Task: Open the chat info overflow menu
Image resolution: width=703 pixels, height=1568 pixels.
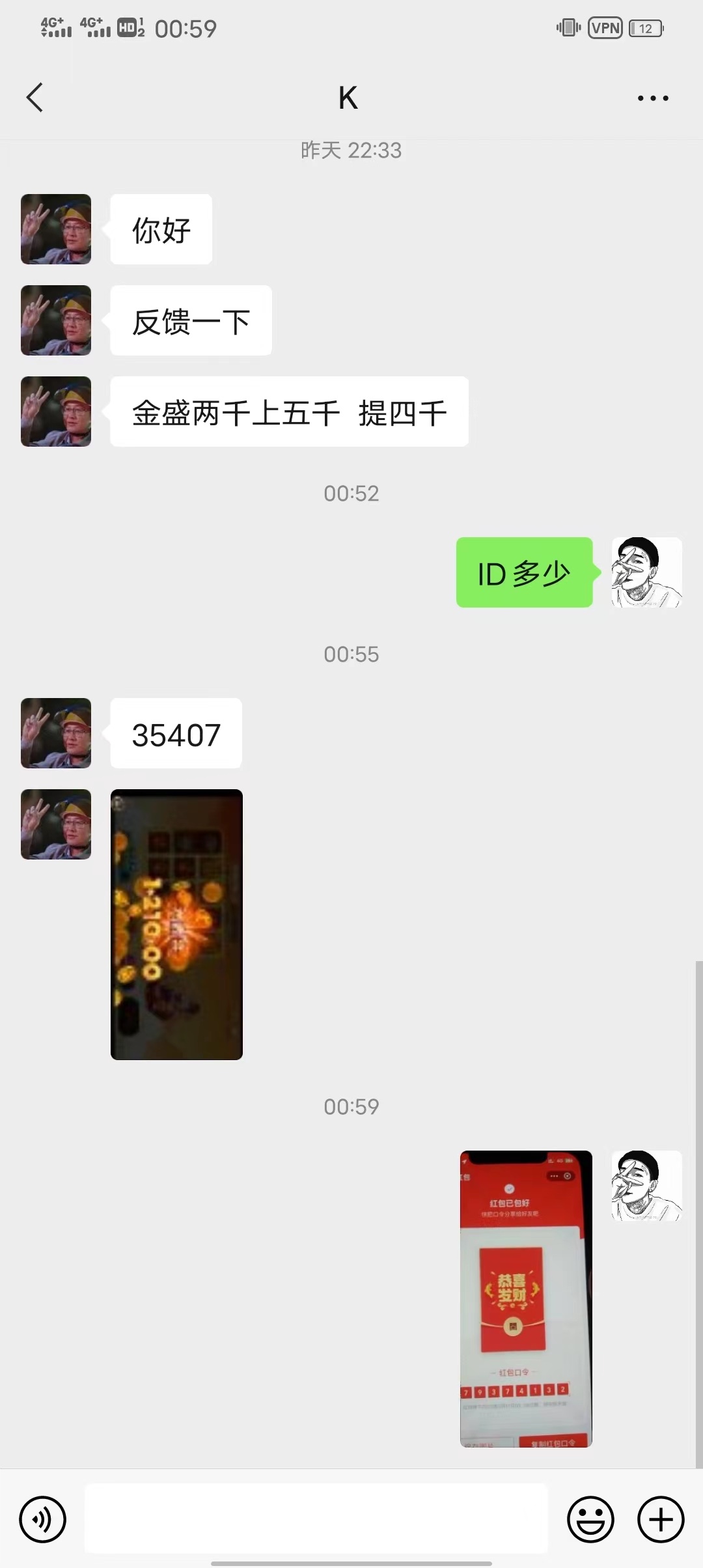Action: [652, 98]
